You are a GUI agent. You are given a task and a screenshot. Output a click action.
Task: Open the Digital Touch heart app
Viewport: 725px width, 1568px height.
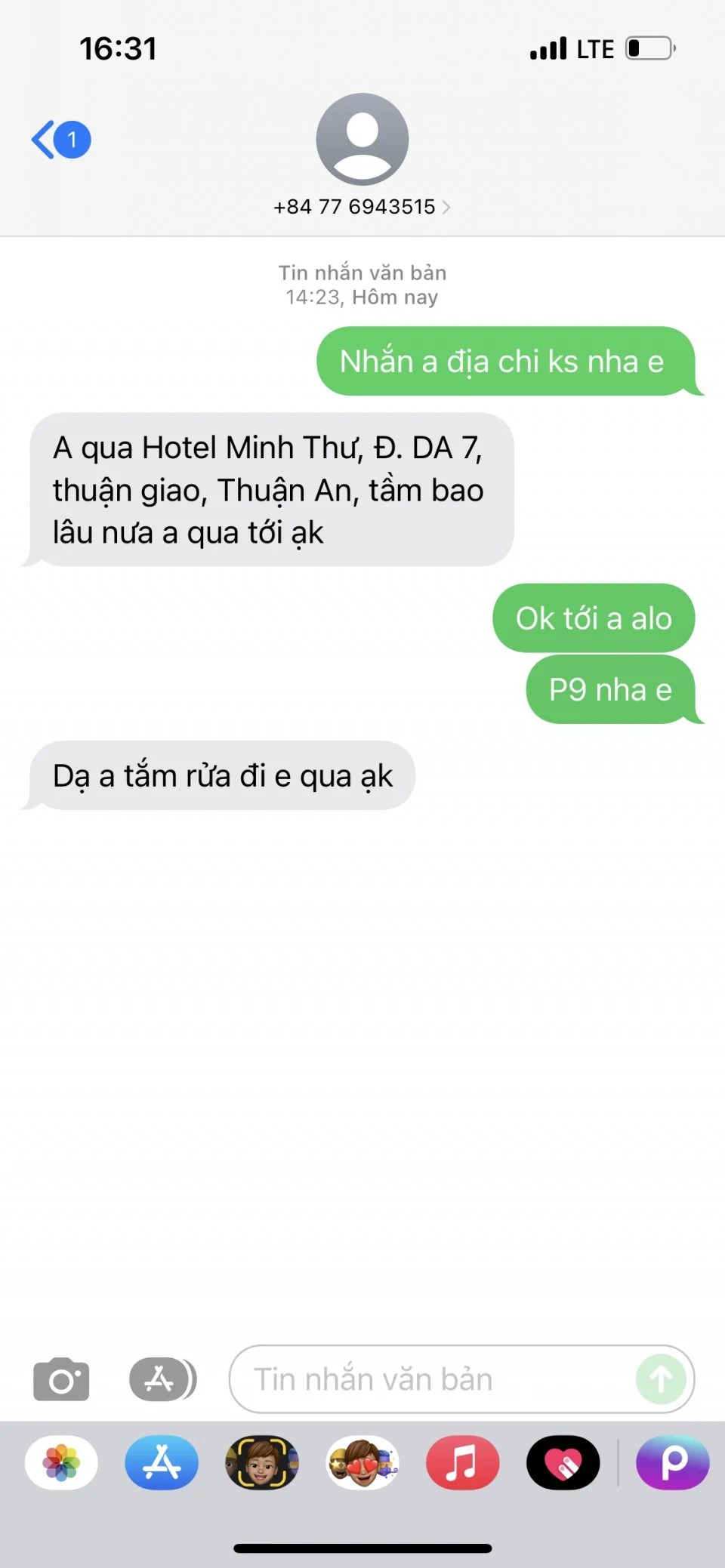(563, 1463)
